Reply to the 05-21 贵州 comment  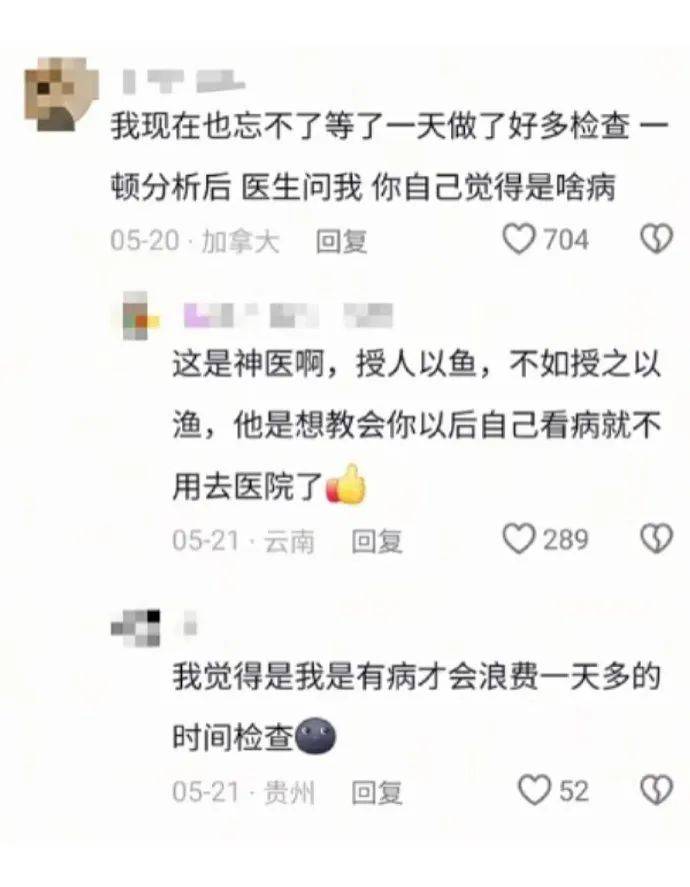point(377,793)
